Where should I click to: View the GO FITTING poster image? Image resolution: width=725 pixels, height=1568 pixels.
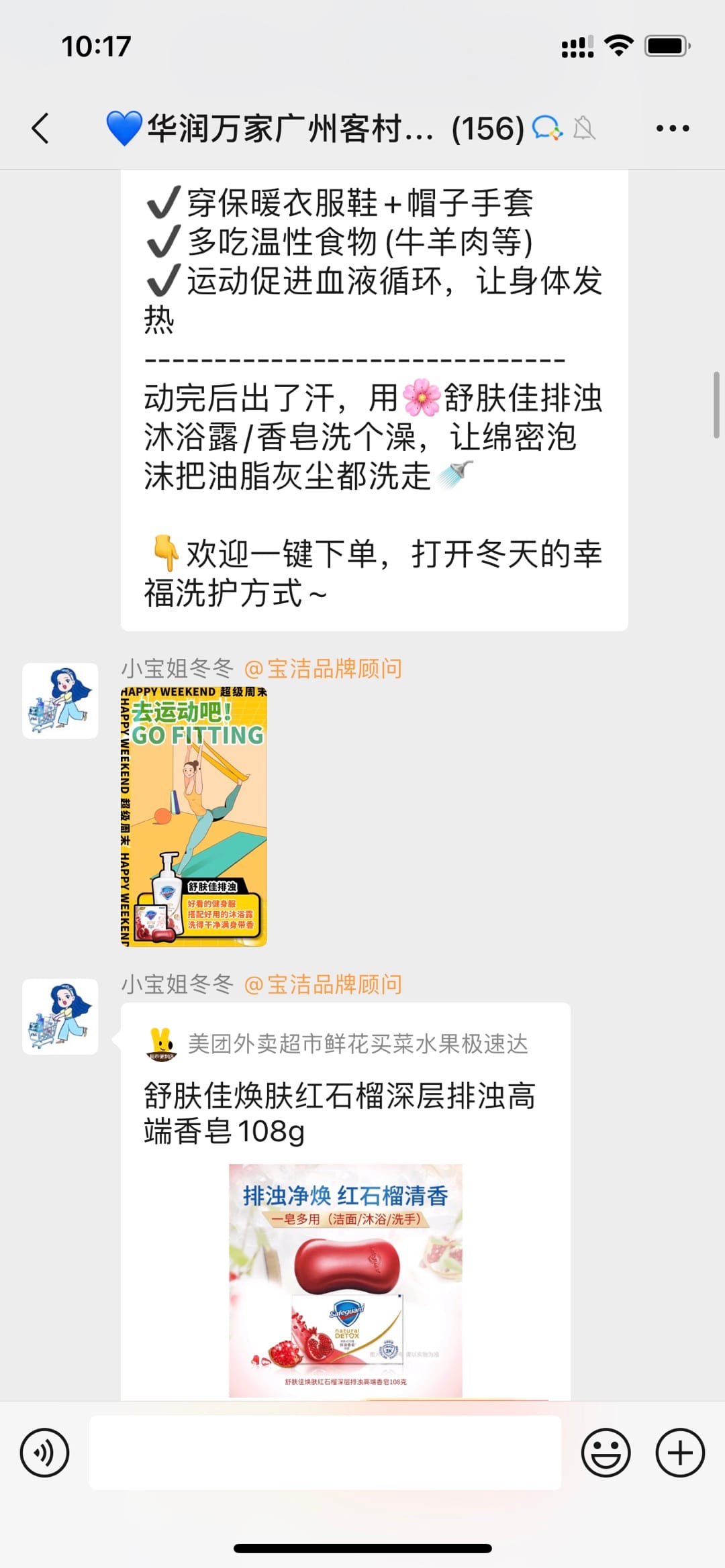[x=194, y=817]
